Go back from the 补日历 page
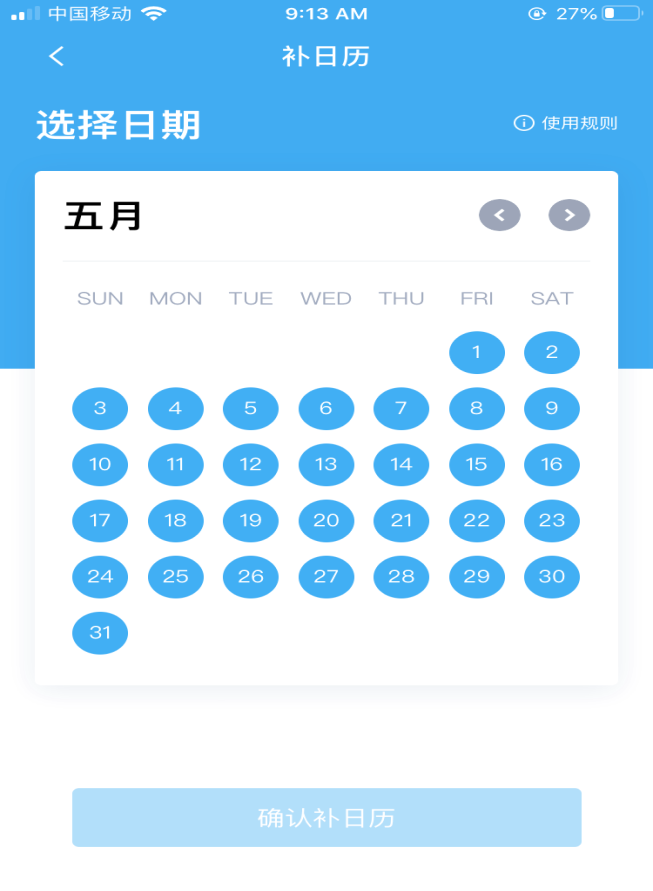Screen dimensions: 653x891 57,56
